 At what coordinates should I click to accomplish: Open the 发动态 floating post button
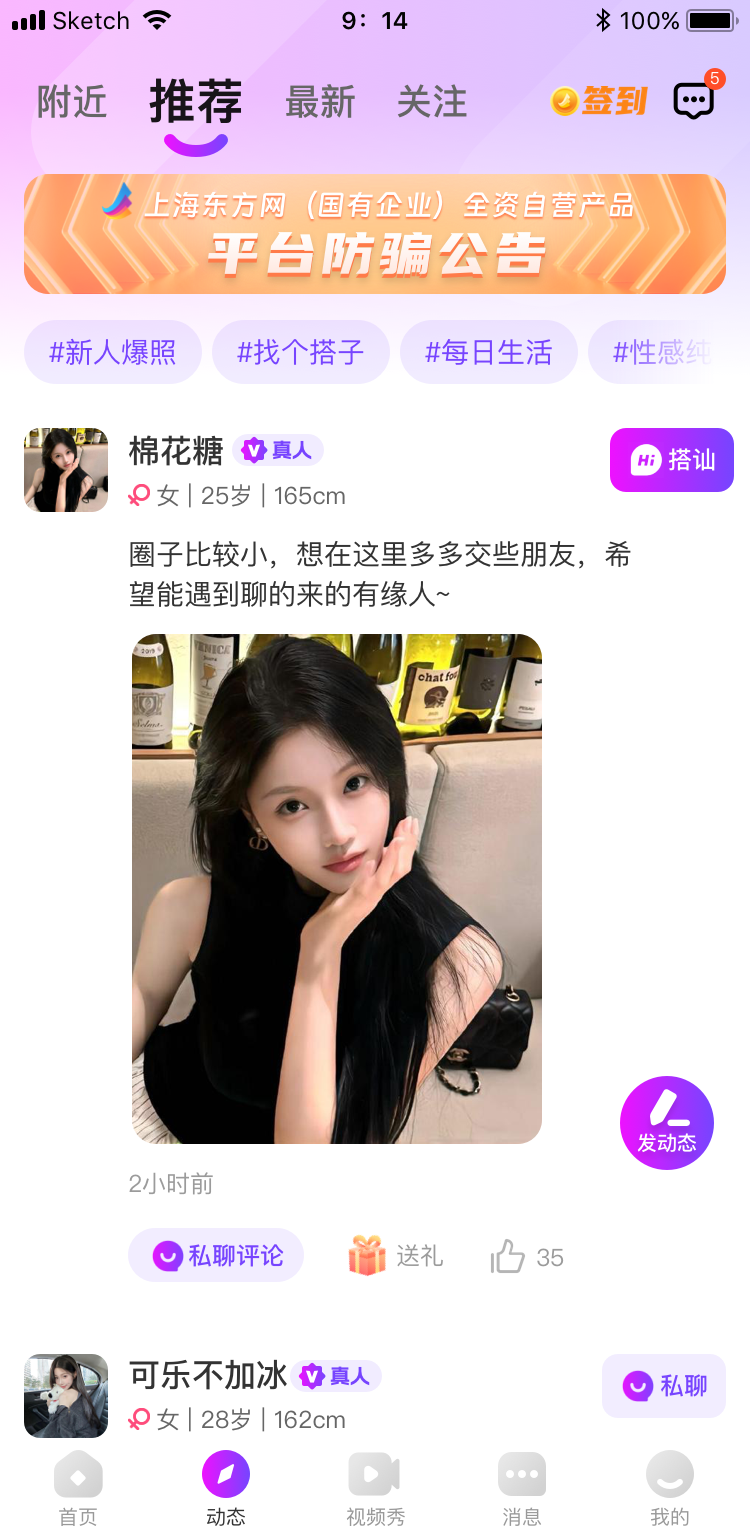click(x=666, y=1122)
